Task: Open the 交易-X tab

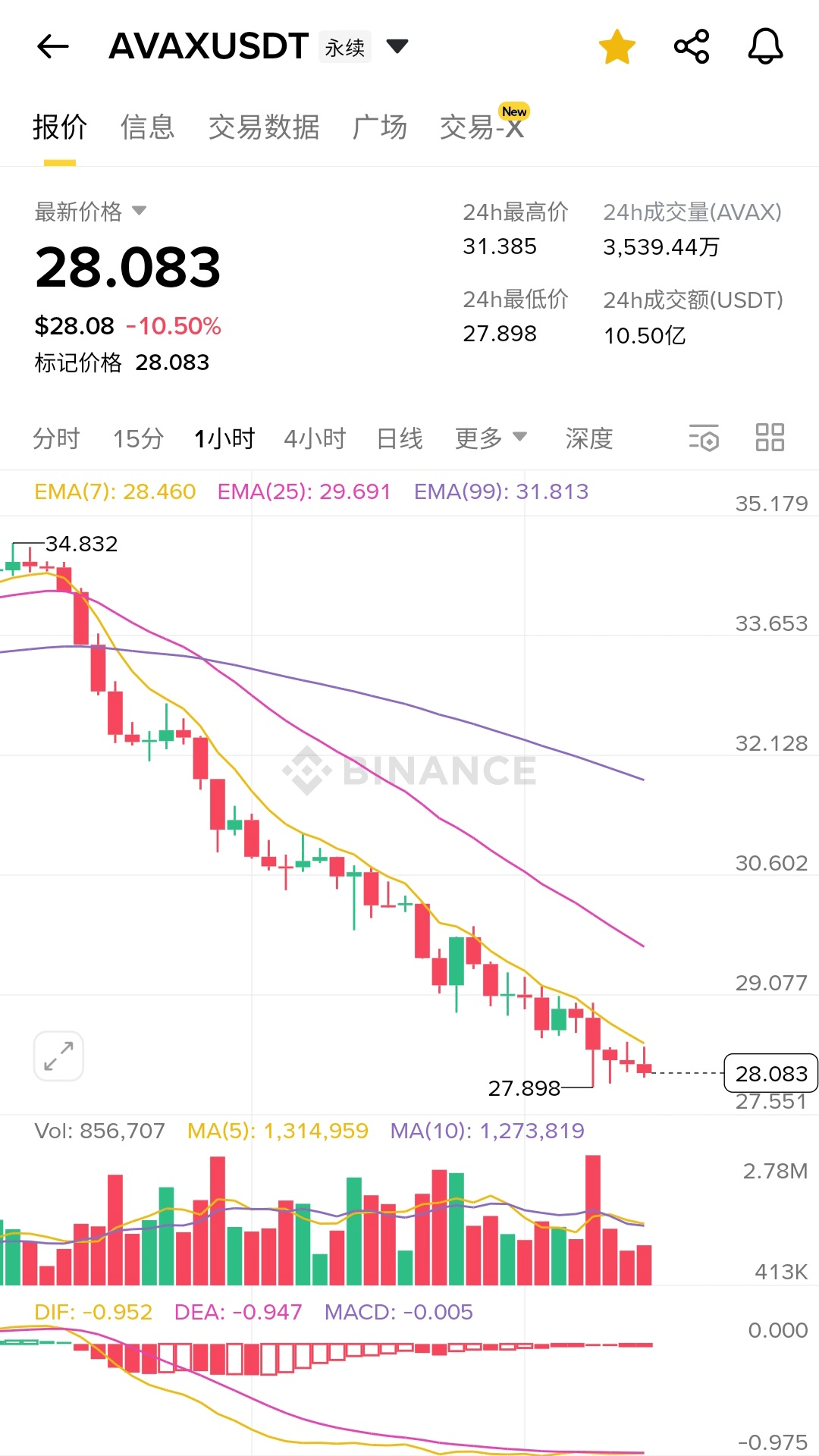Action: tap(482, 125)
